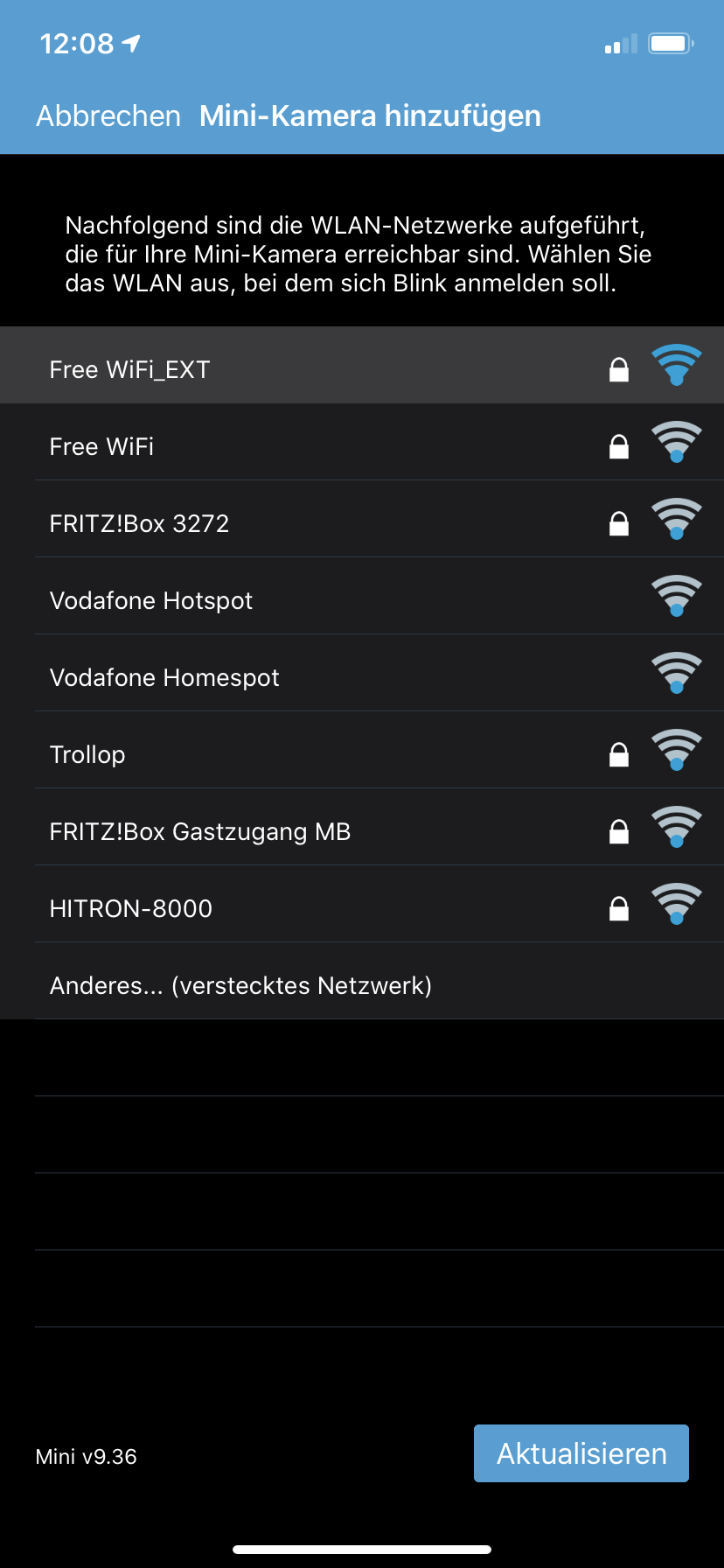Select FRITZ!Box Gastzugang MB

[200, 831]
